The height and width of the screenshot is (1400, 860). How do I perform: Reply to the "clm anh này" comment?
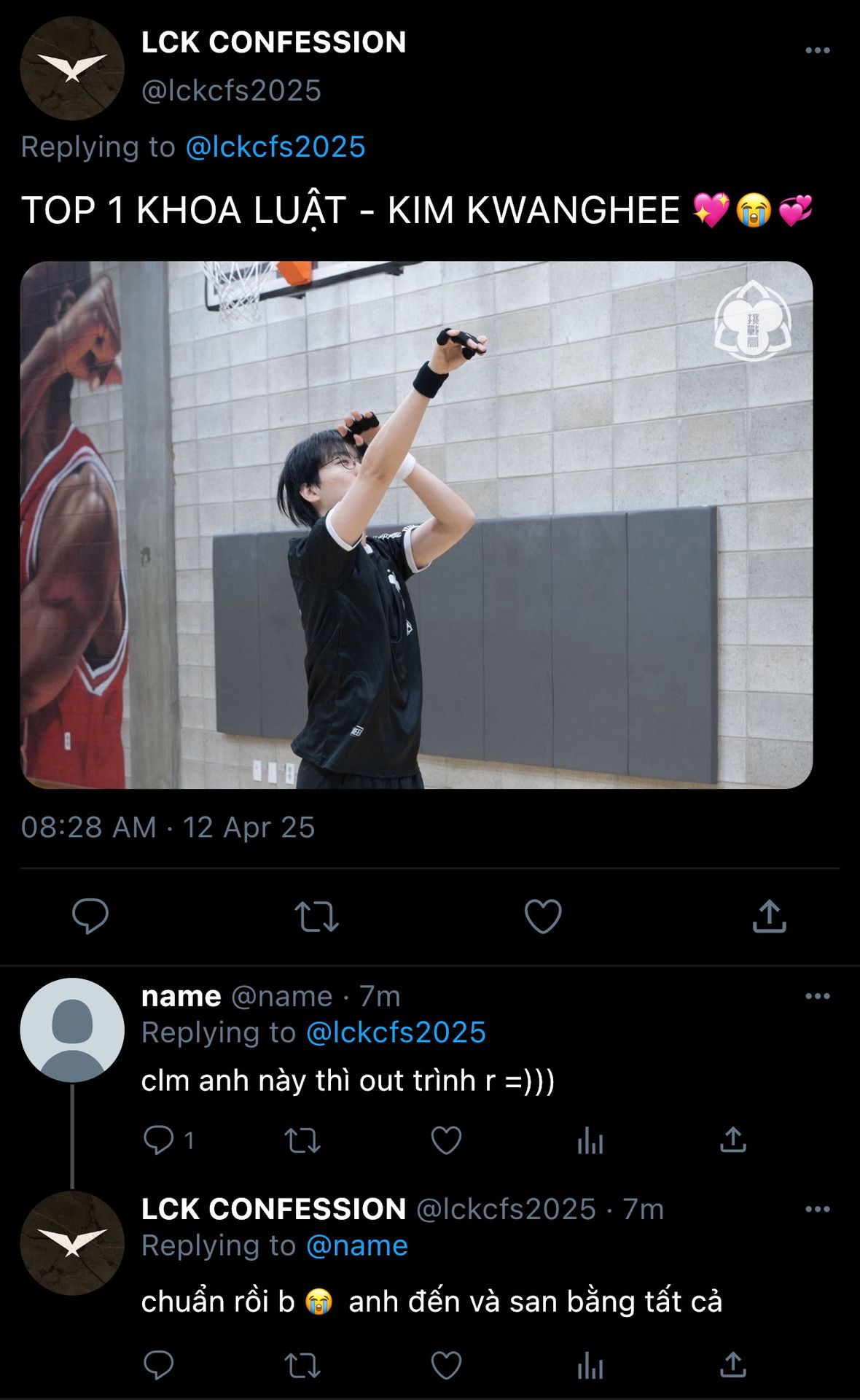tap(158, 1140)
